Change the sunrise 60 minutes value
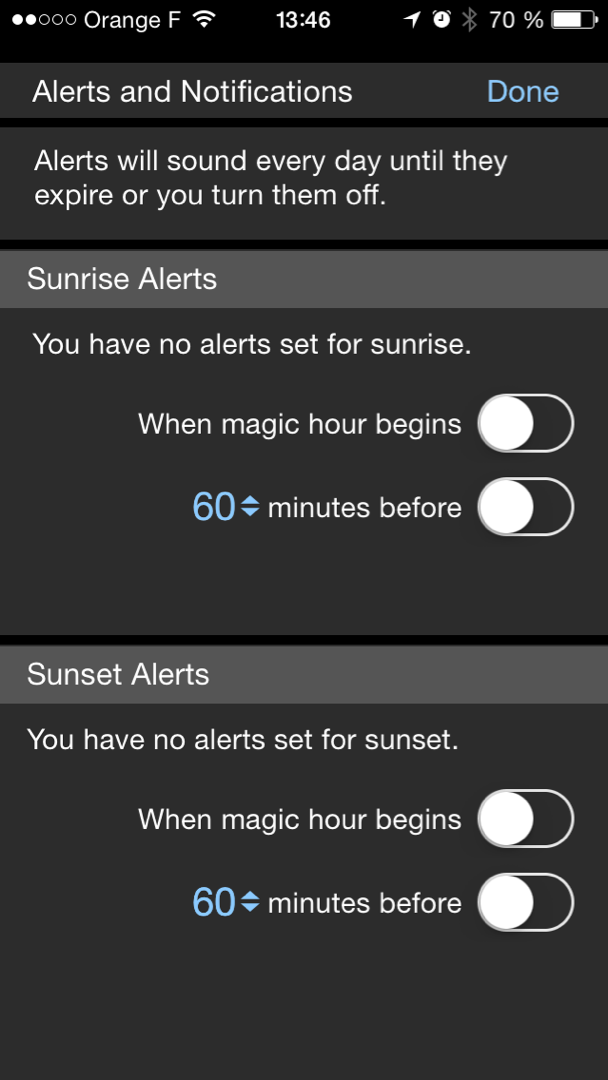Screen dimensions: 608x1080 [x=225, y=507]
